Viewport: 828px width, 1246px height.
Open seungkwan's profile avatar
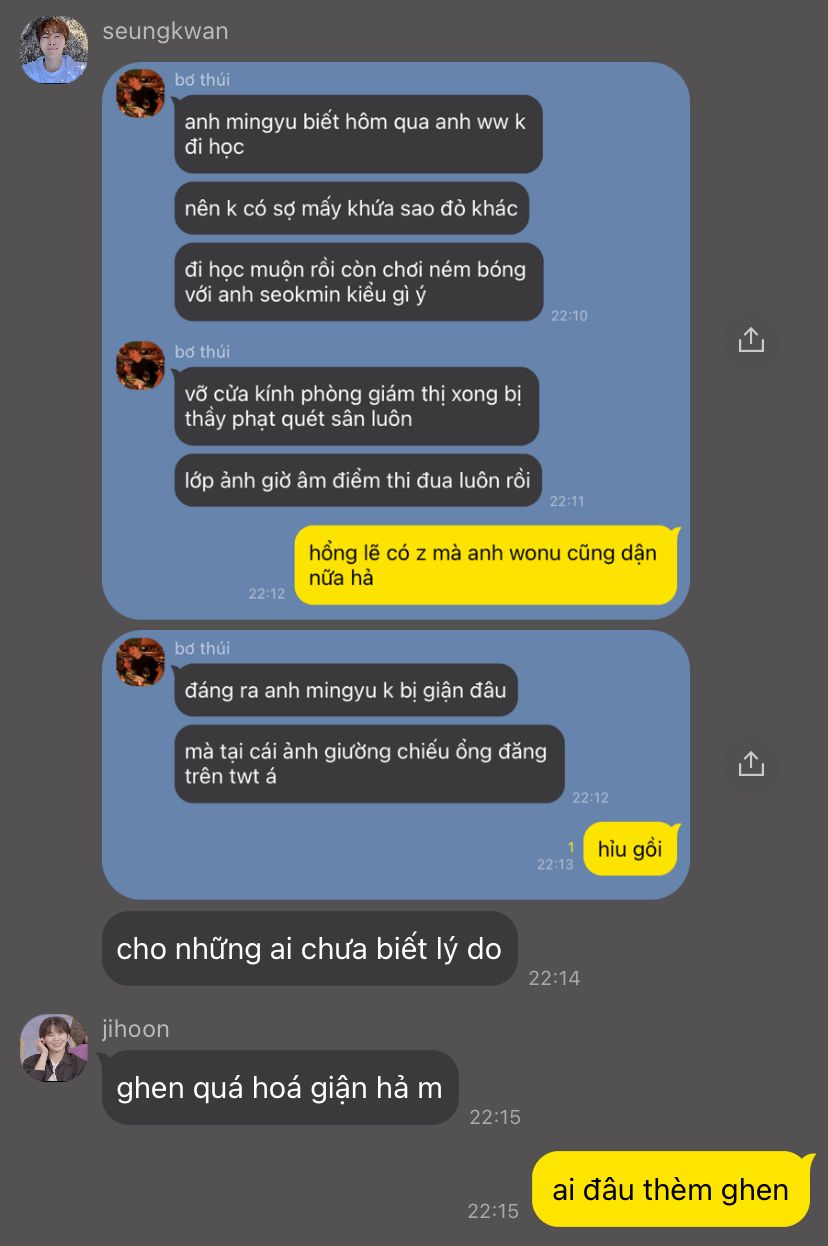[54, 49]
